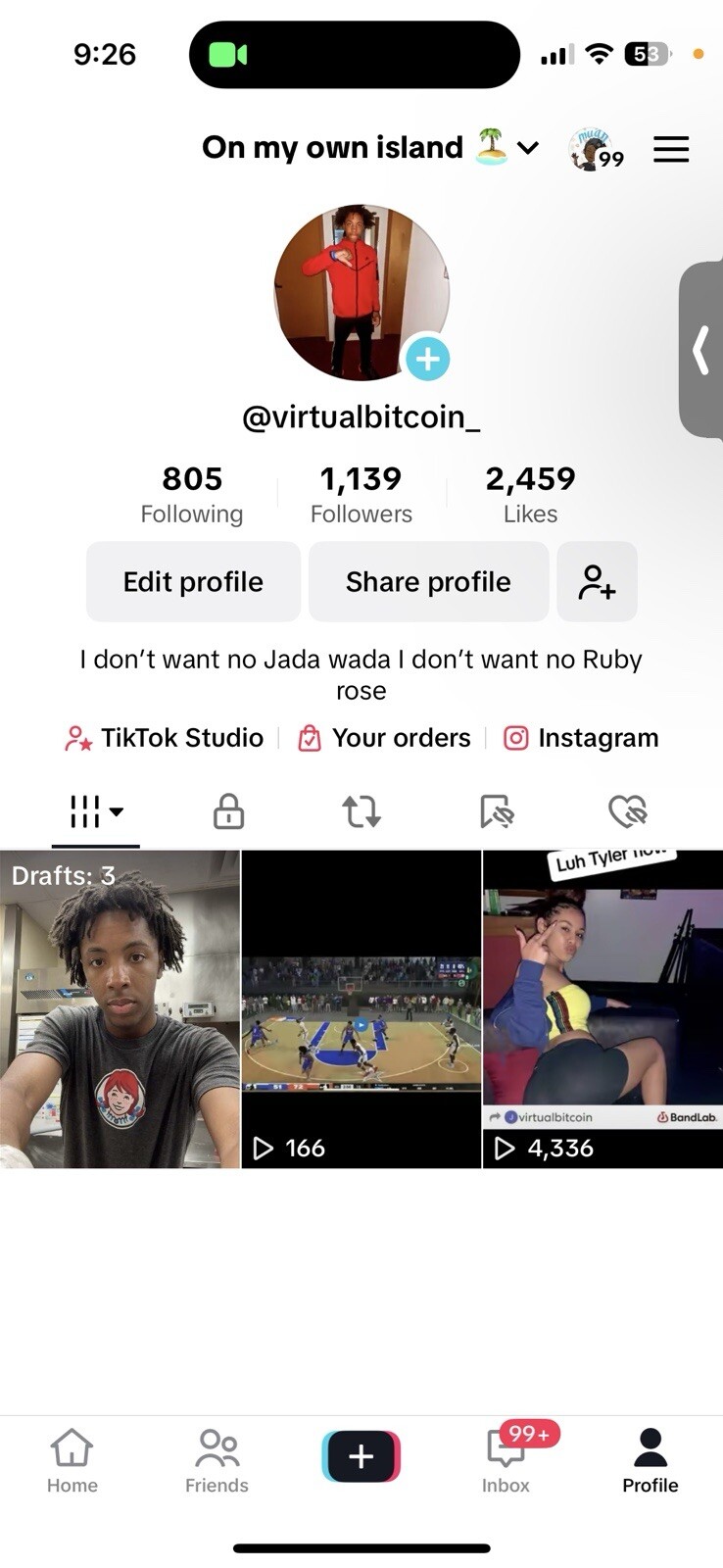This screenshot has height=1568, width=723.
Task: Open the avatar icon with 99 badge
Action: [x=594, y=149]
